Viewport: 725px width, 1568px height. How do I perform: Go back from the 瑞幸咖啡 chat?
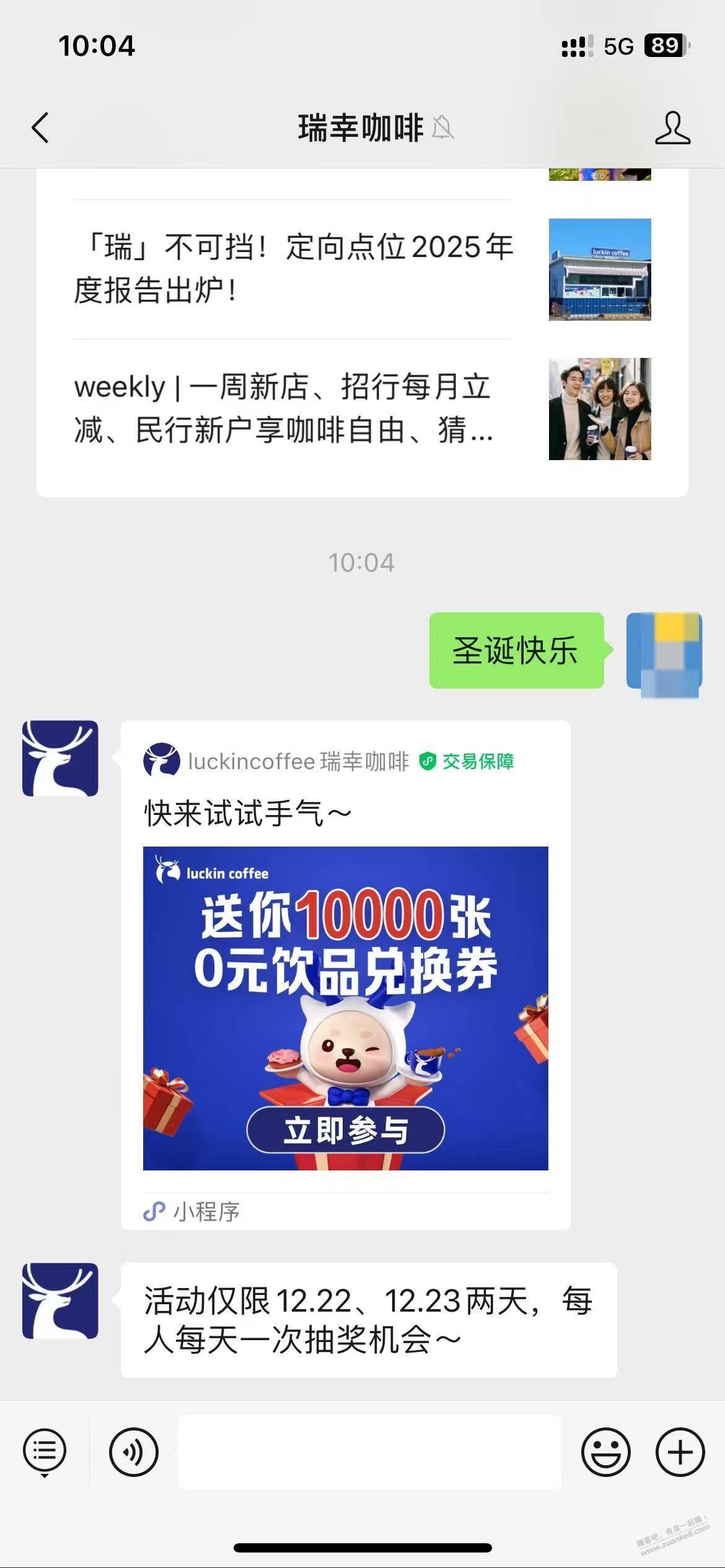40,128
